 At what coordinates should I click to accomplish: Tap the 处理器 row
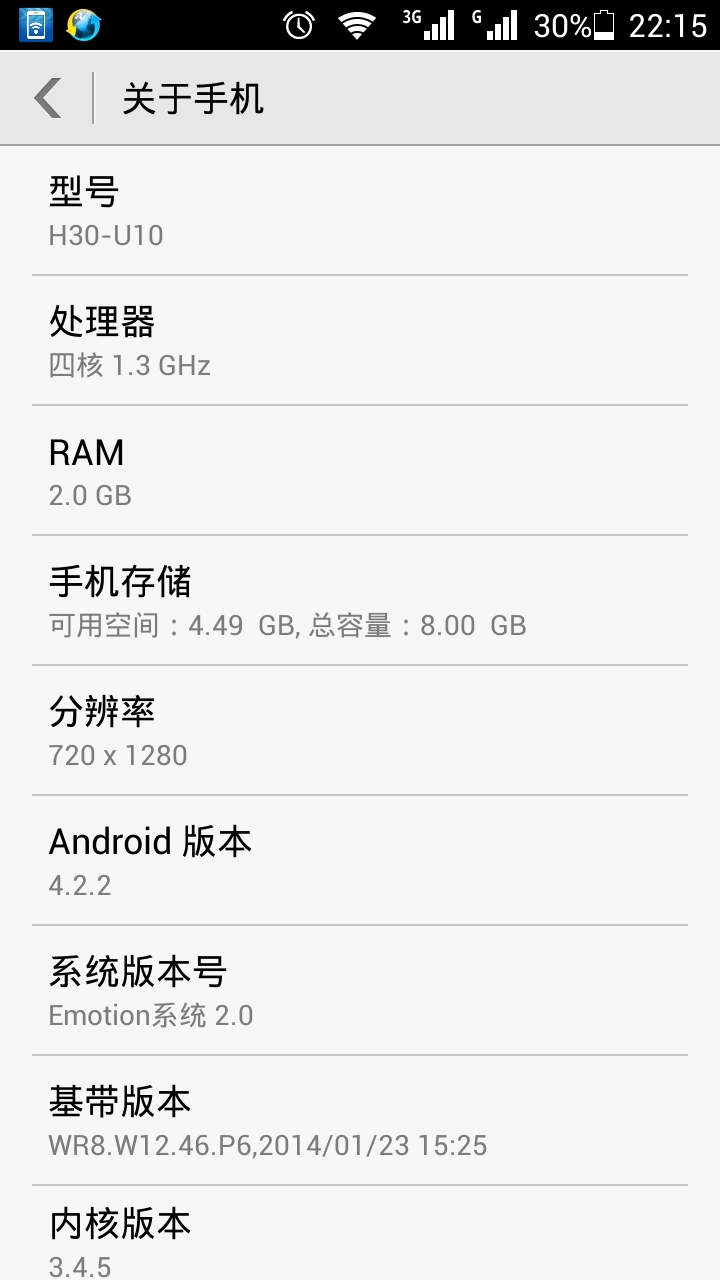(360, 341)
